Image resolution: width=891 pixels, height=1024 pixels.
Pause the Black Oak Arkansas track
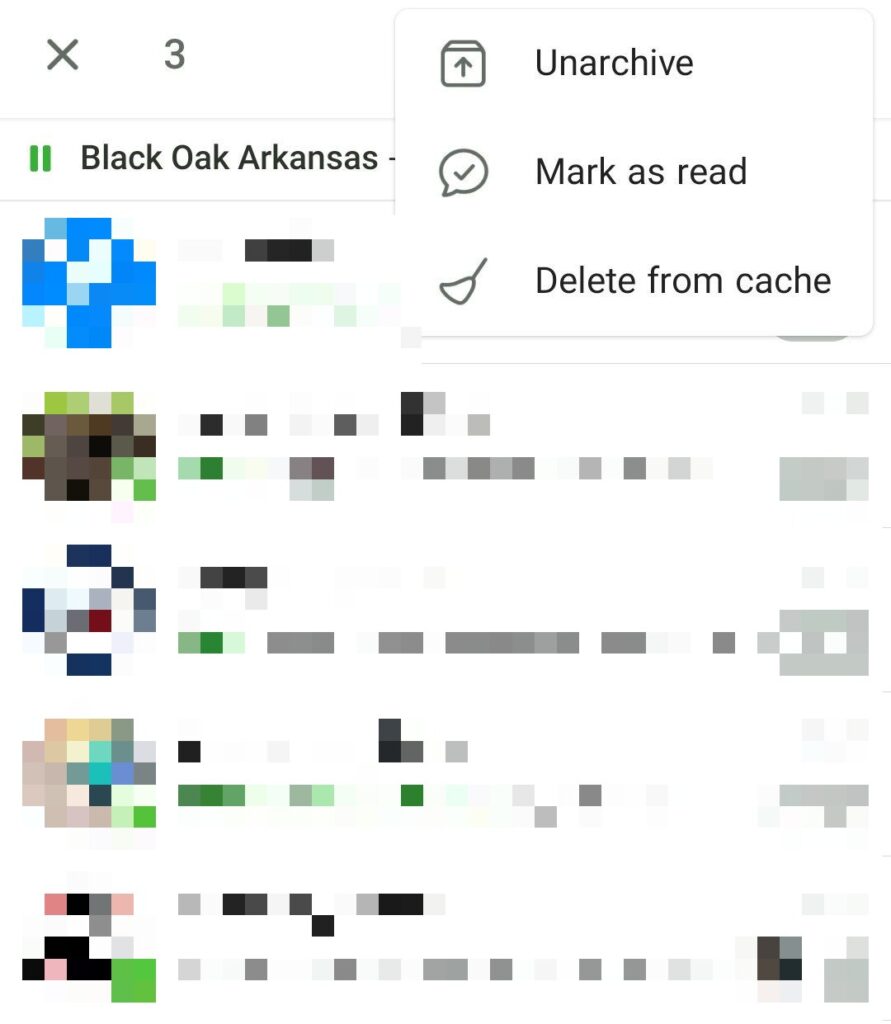pyautogui.click(x=40, y=158)
